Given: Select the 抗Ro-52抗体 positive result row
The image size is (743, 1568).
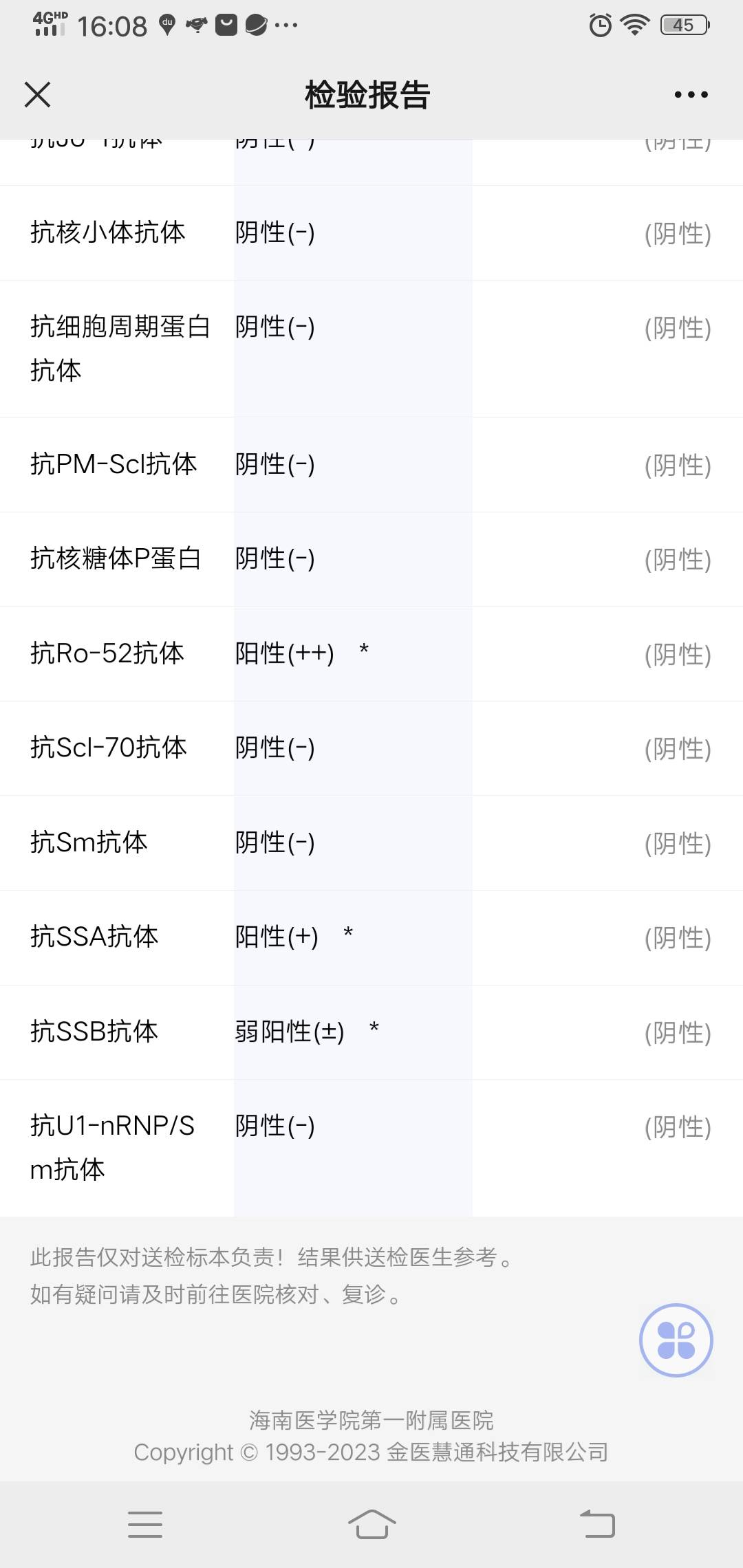Looking at the screenshot, I should pyautogui.click(x=303, y=654).
